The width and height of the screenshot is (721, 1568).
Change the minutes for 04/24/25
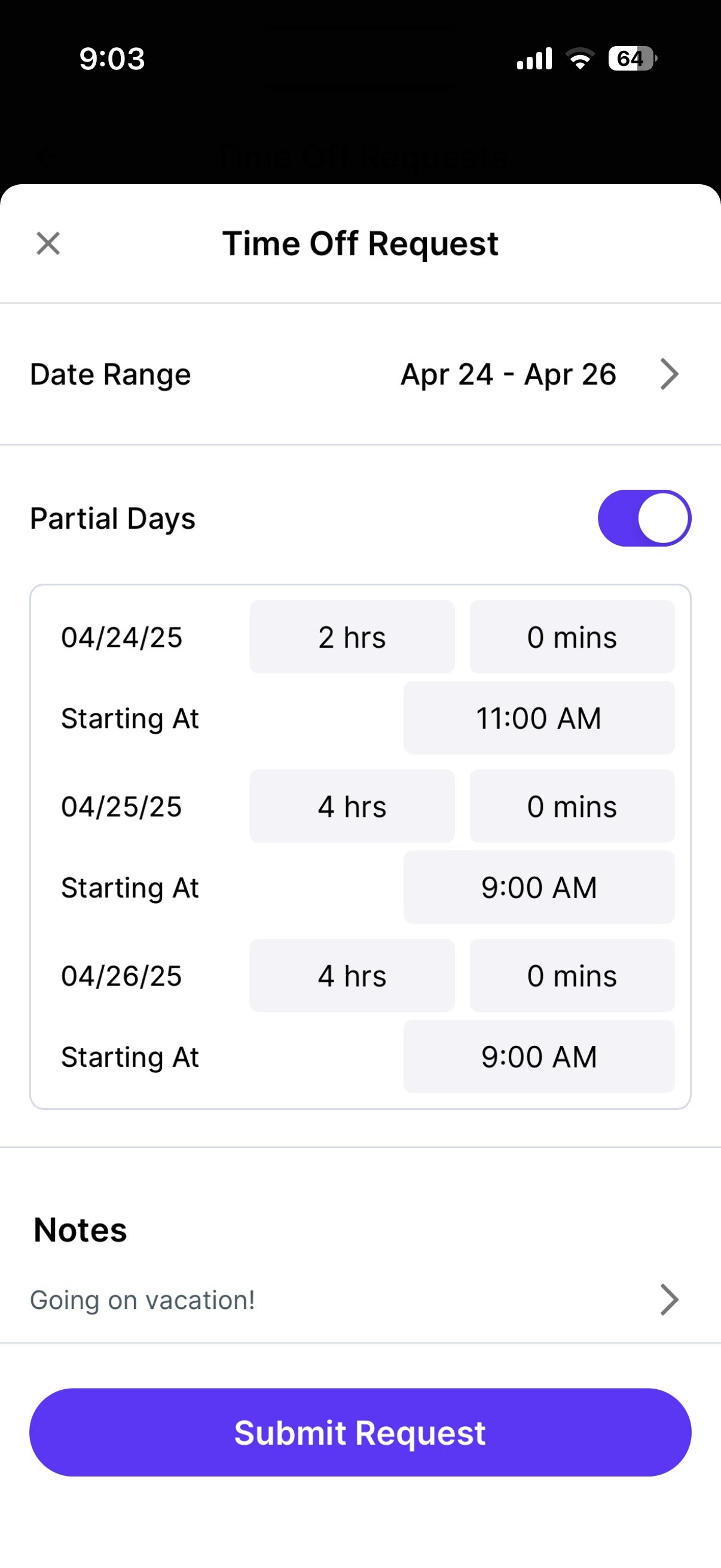point(572,637)
